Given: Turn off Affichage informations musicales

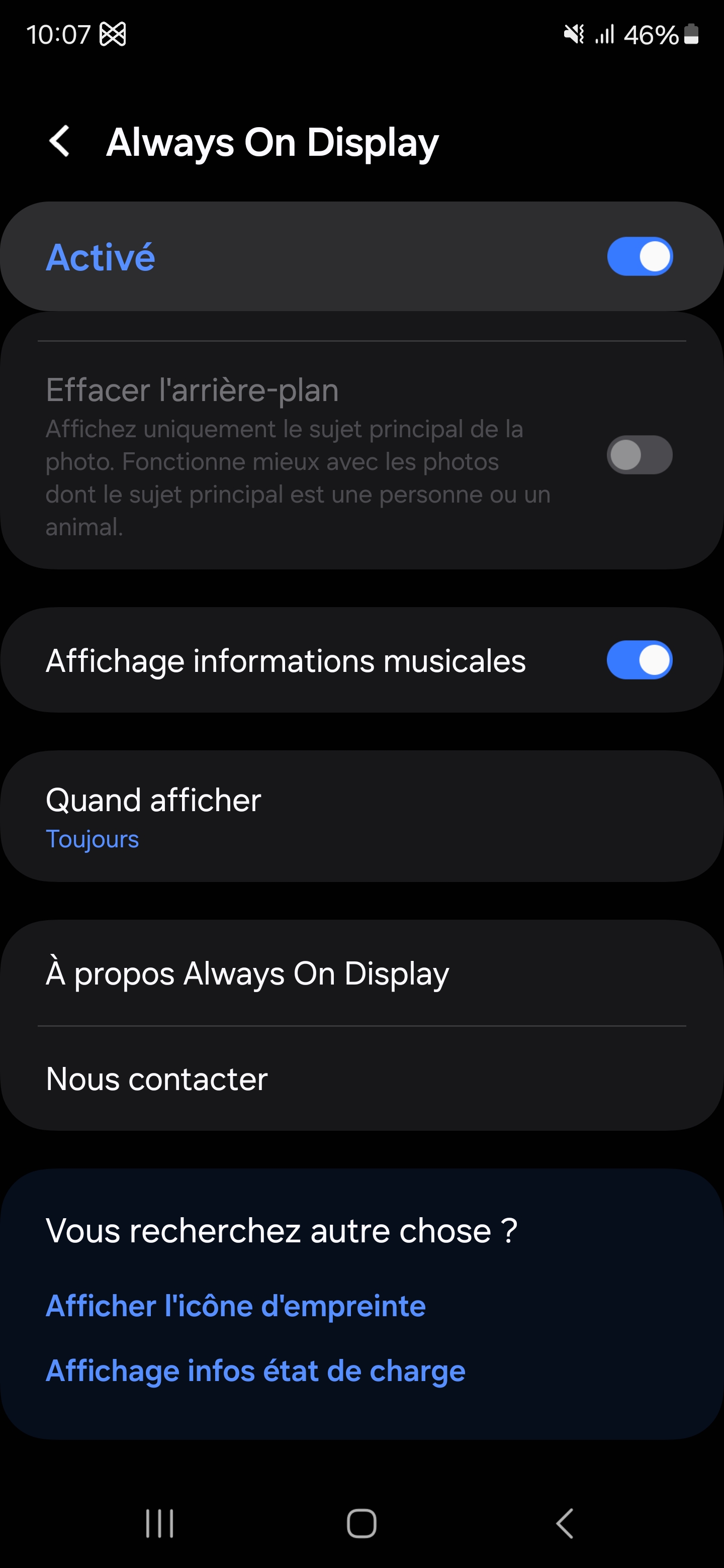Looking at the screenshot, I should 640,659.
